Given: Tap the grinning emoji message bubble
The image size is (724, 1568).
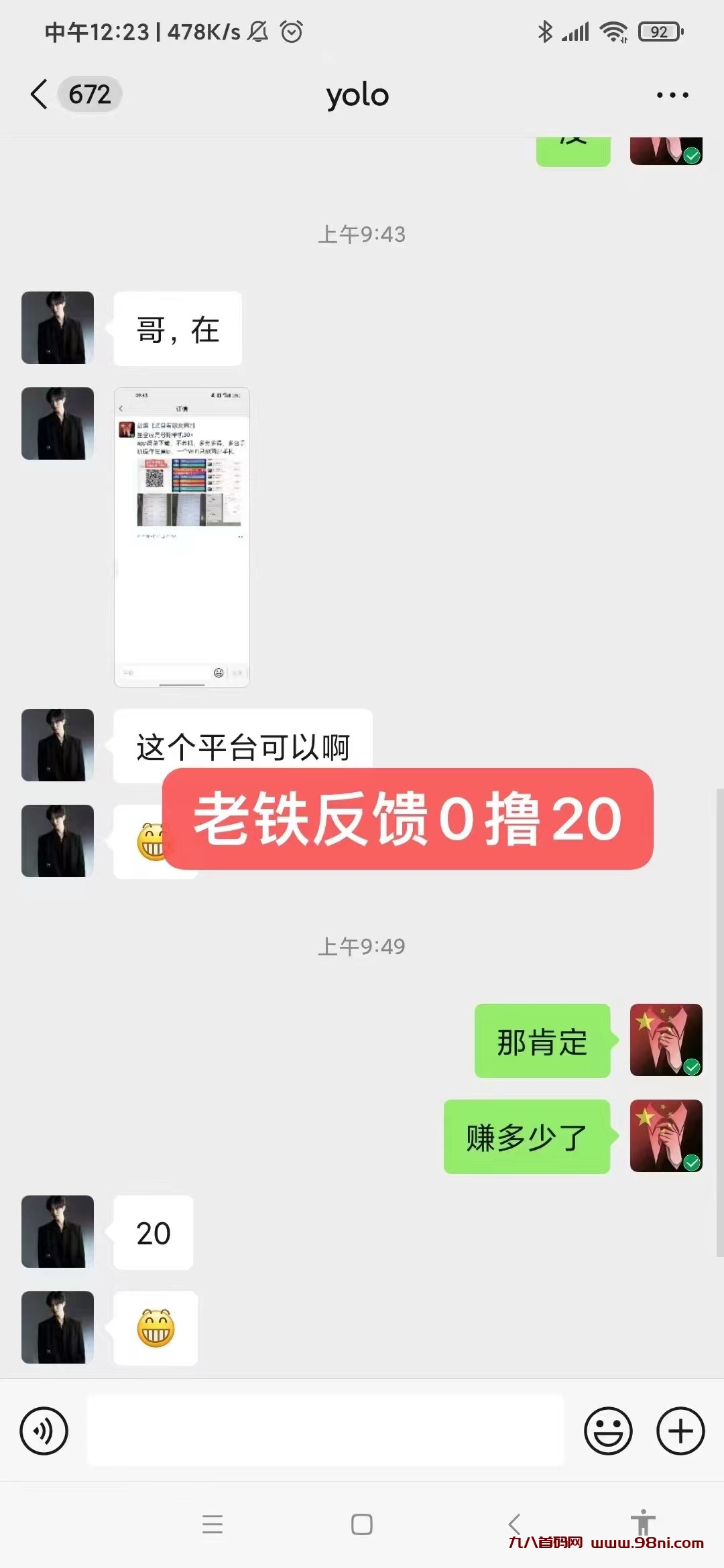Looking at the screenshot, I should pos(155,1329).
